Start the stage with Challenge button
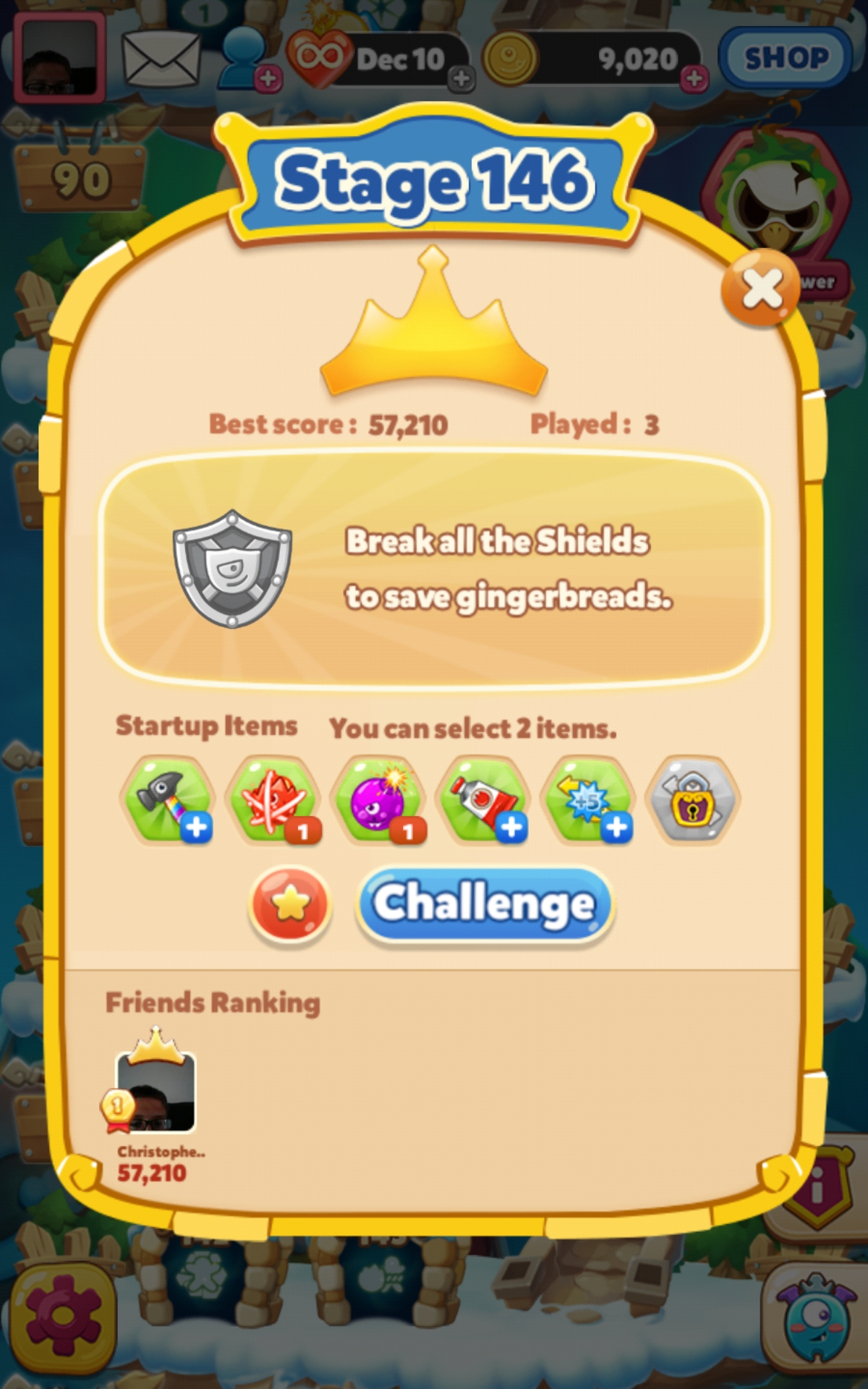The image size is (868, 1389). (x=484, y=904)
